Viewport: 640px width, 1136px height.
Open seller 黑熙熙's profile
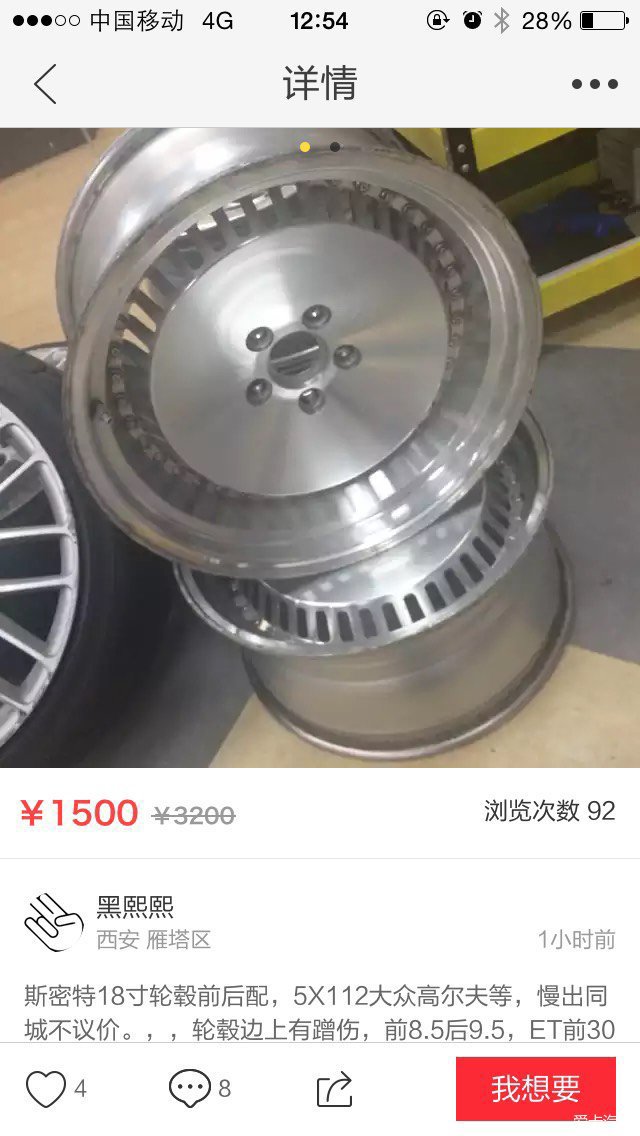135,907
